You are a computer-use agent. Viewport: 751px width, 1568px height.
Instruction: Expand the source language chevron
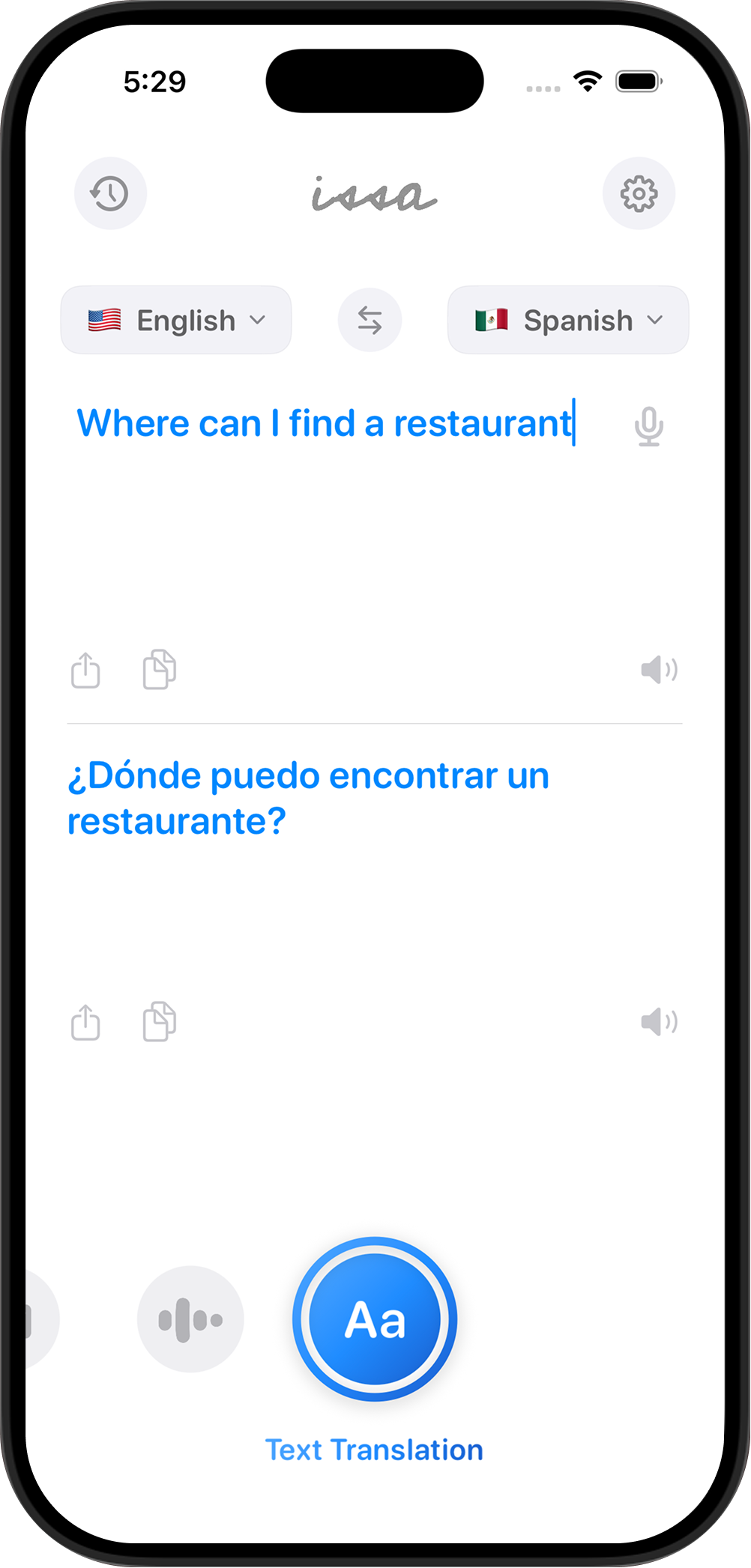click(x=257, y=320)
